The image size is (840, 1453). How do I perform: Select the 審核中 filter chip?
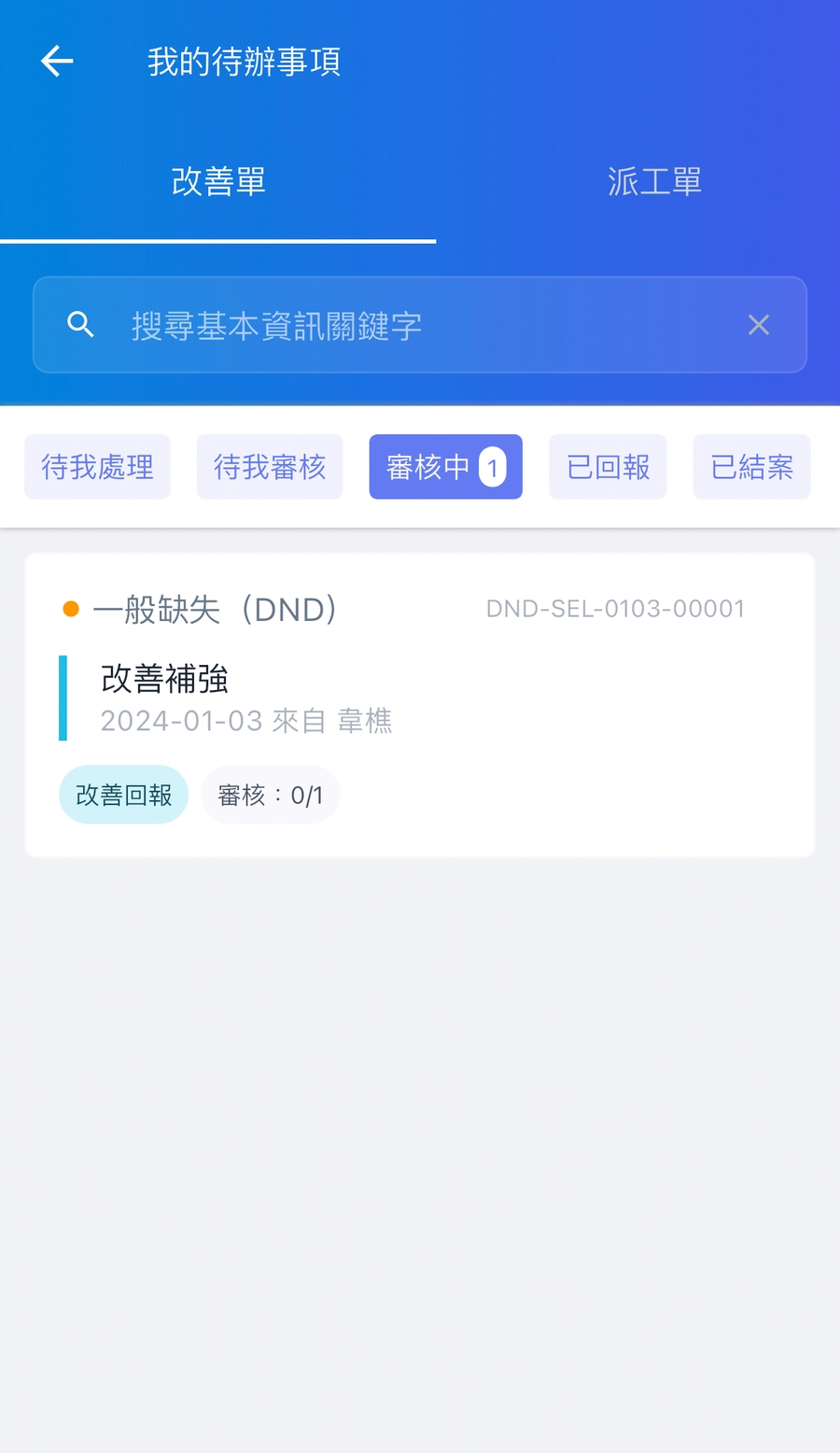445,467
